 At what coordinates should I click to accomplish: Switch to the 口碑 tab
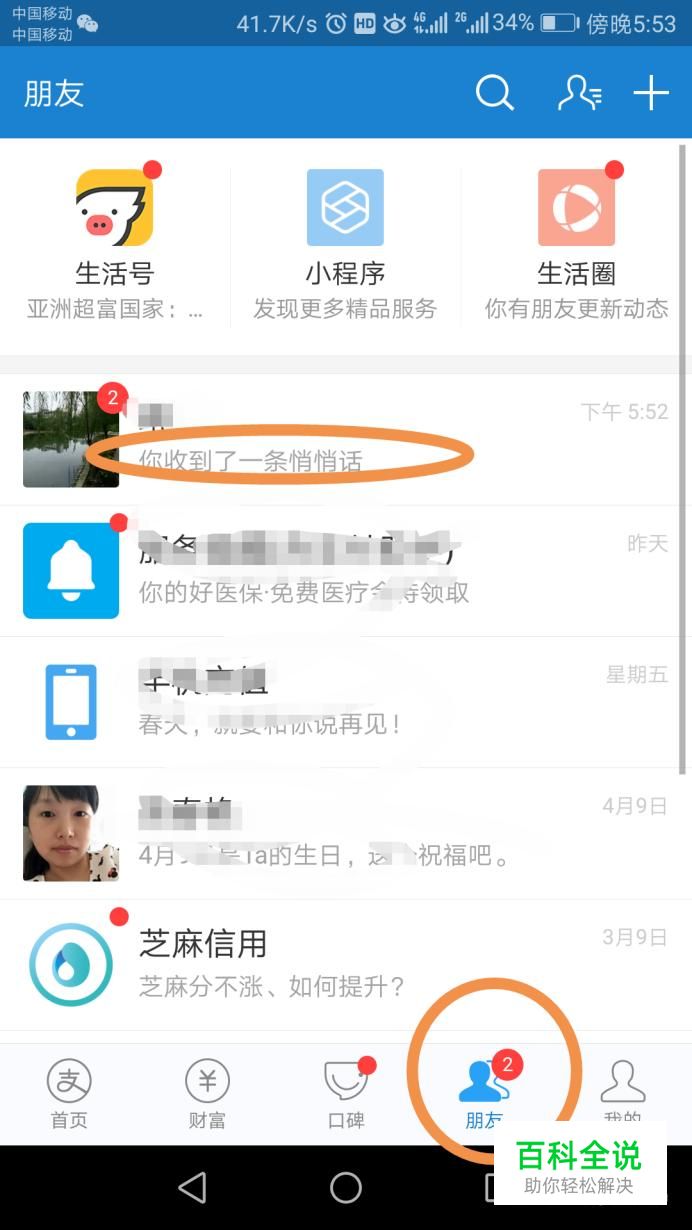click(x=346, y=1094)
